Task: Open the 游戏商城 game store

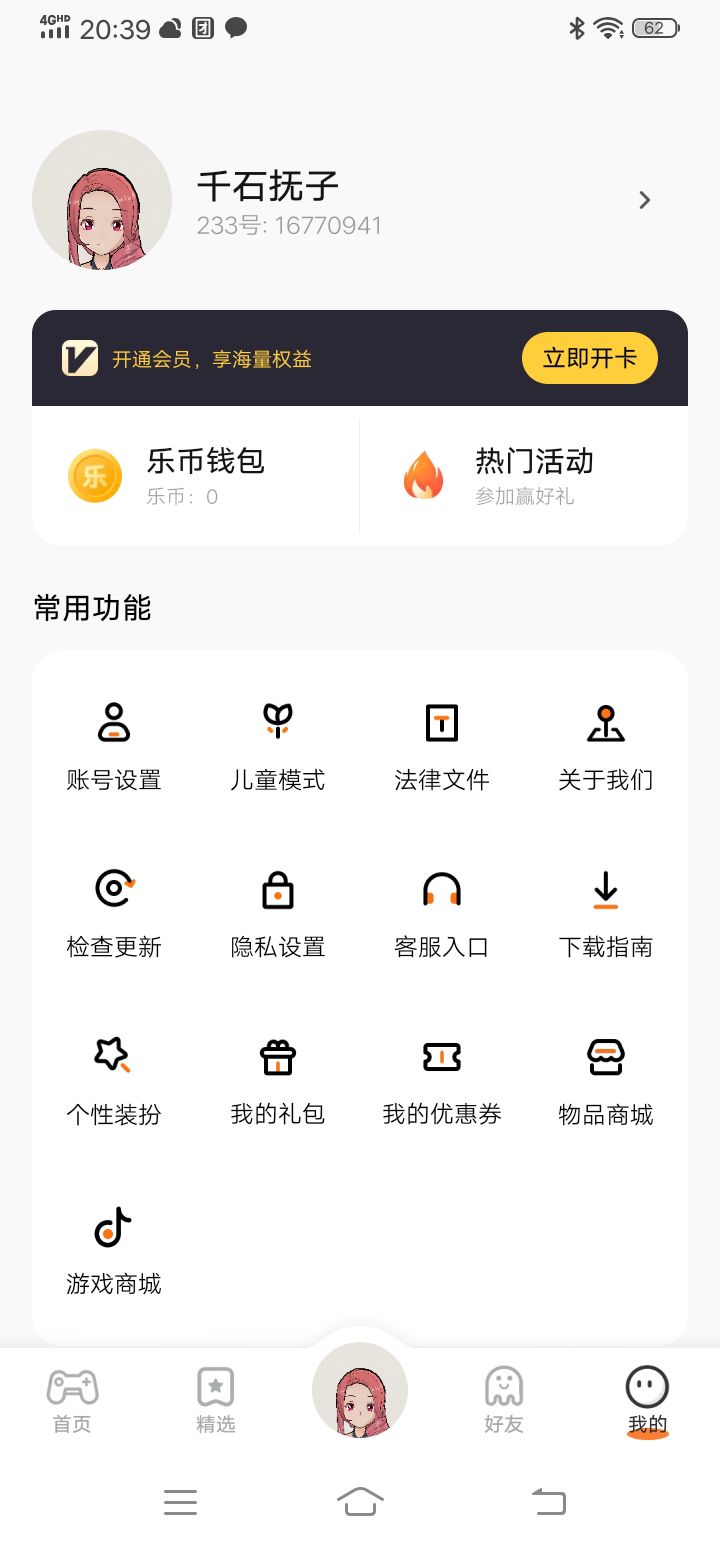Action: coord(114,1249)
